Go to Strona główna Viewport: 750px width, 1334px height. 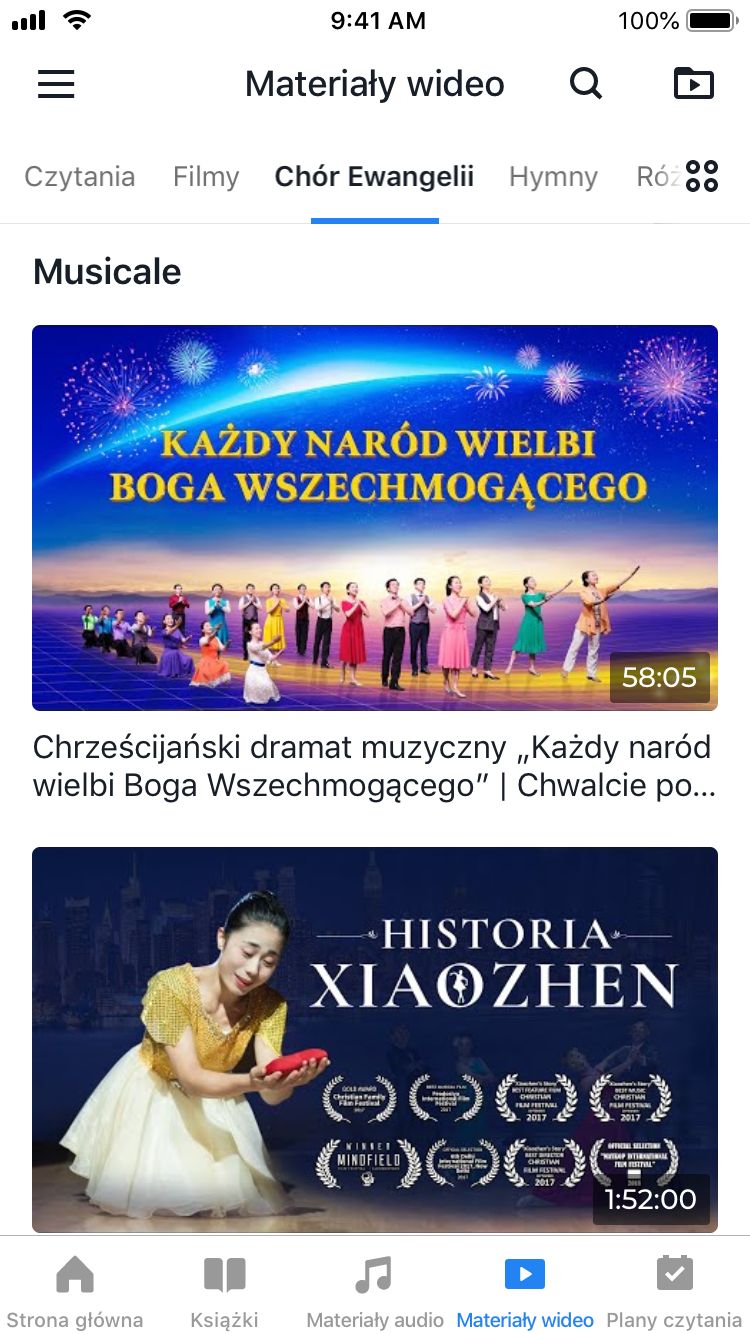point(75,1289)
